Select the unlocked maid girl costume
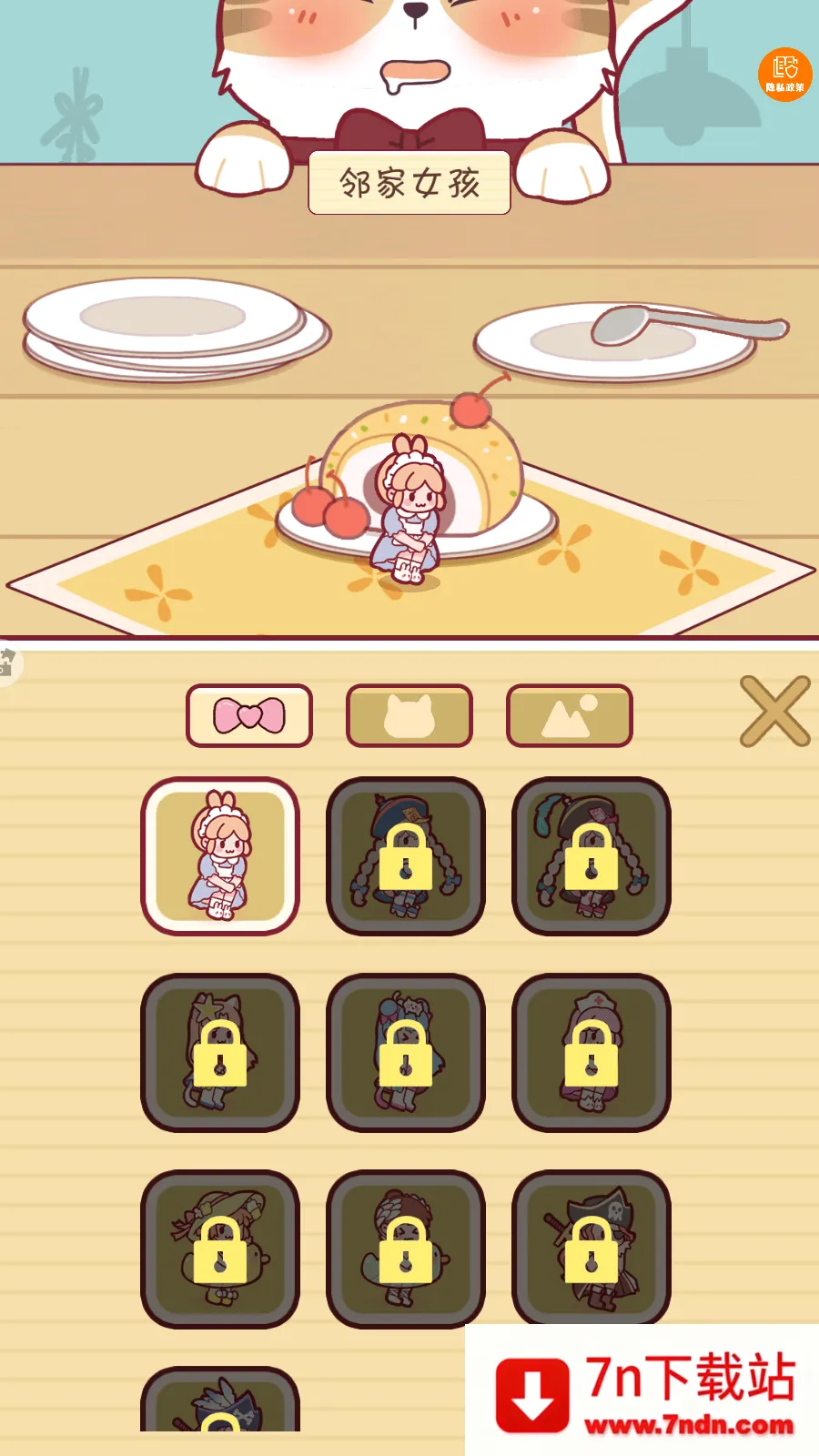 pyautogui.click(x=220, y=855)
